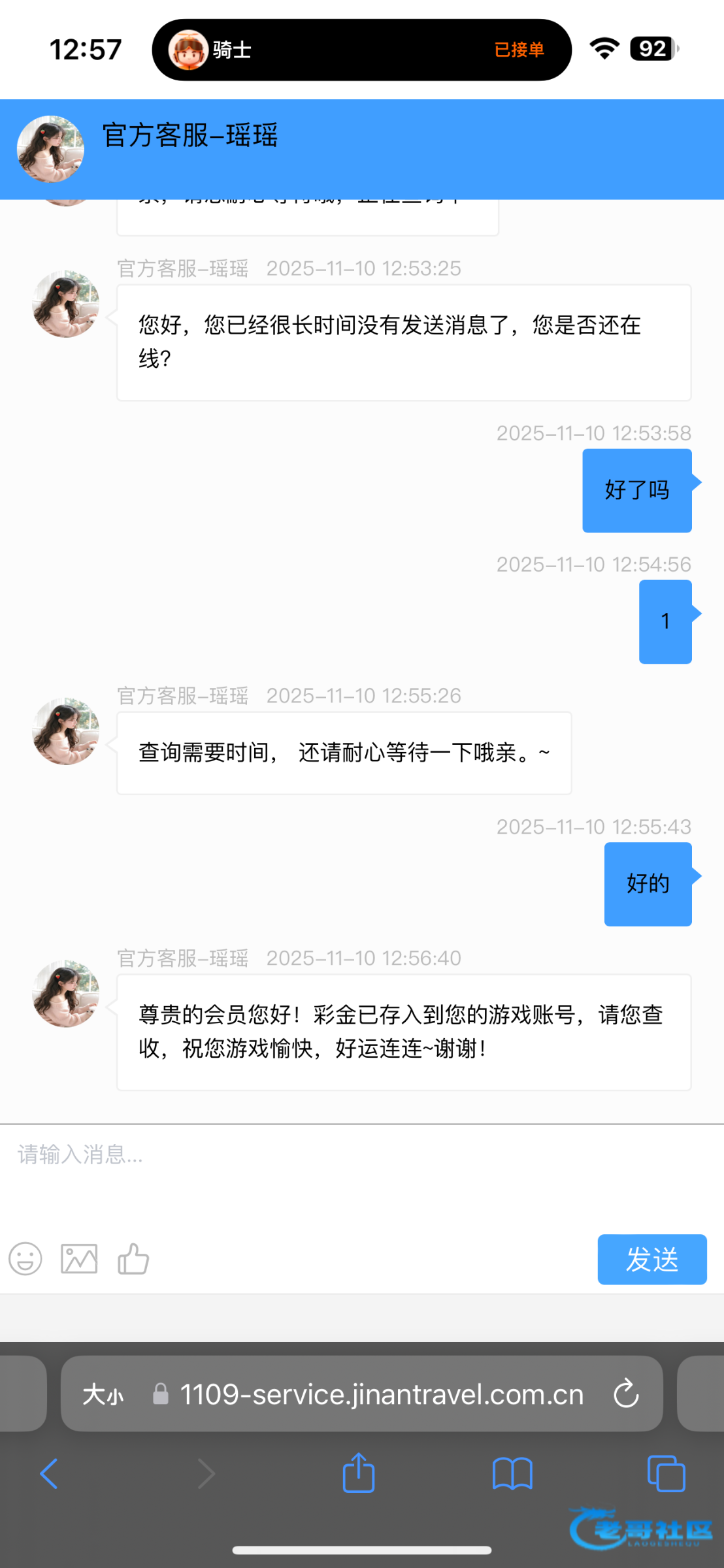Open the 大小 page format menu
724x1568 pixels.
(103, 1395)
